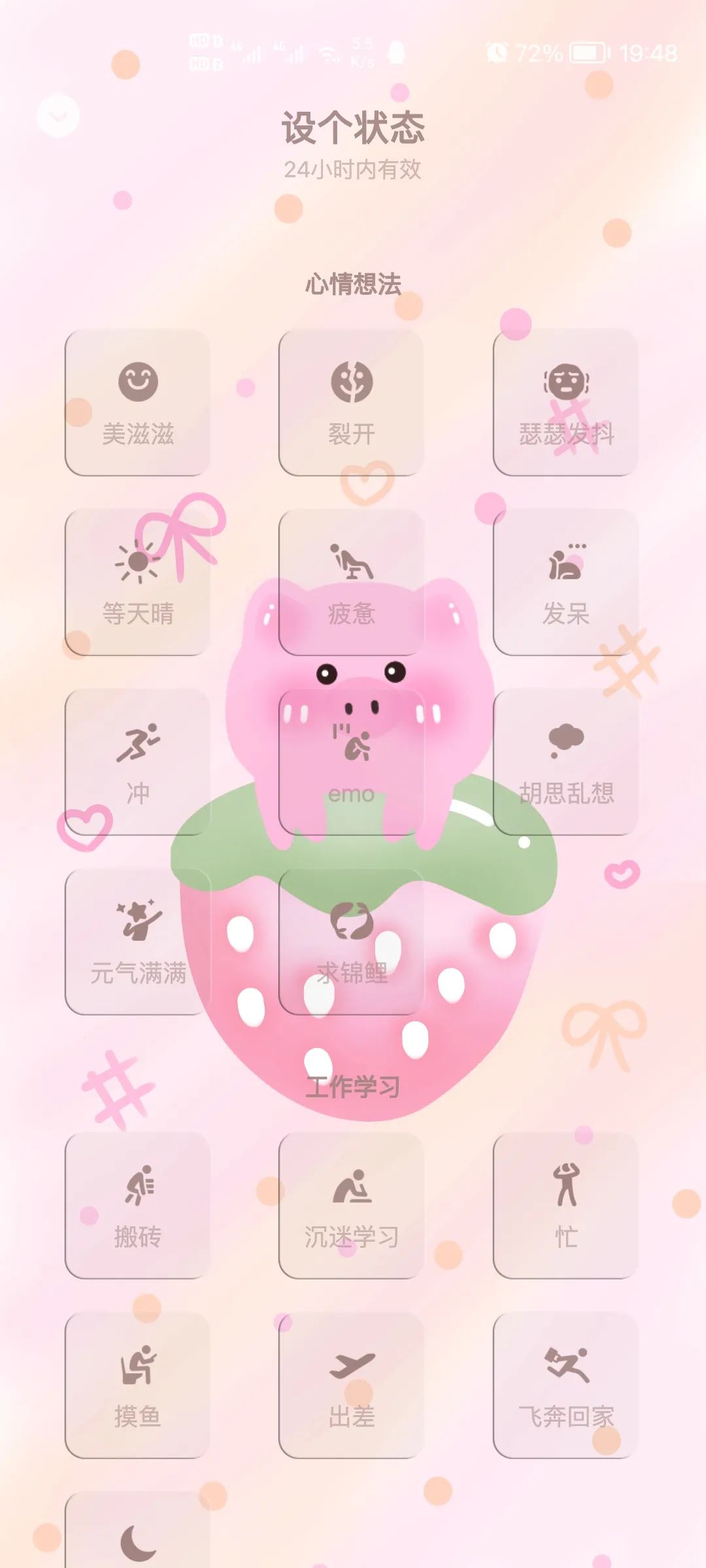Choose the 元气满满 status

tap(137, 942)
